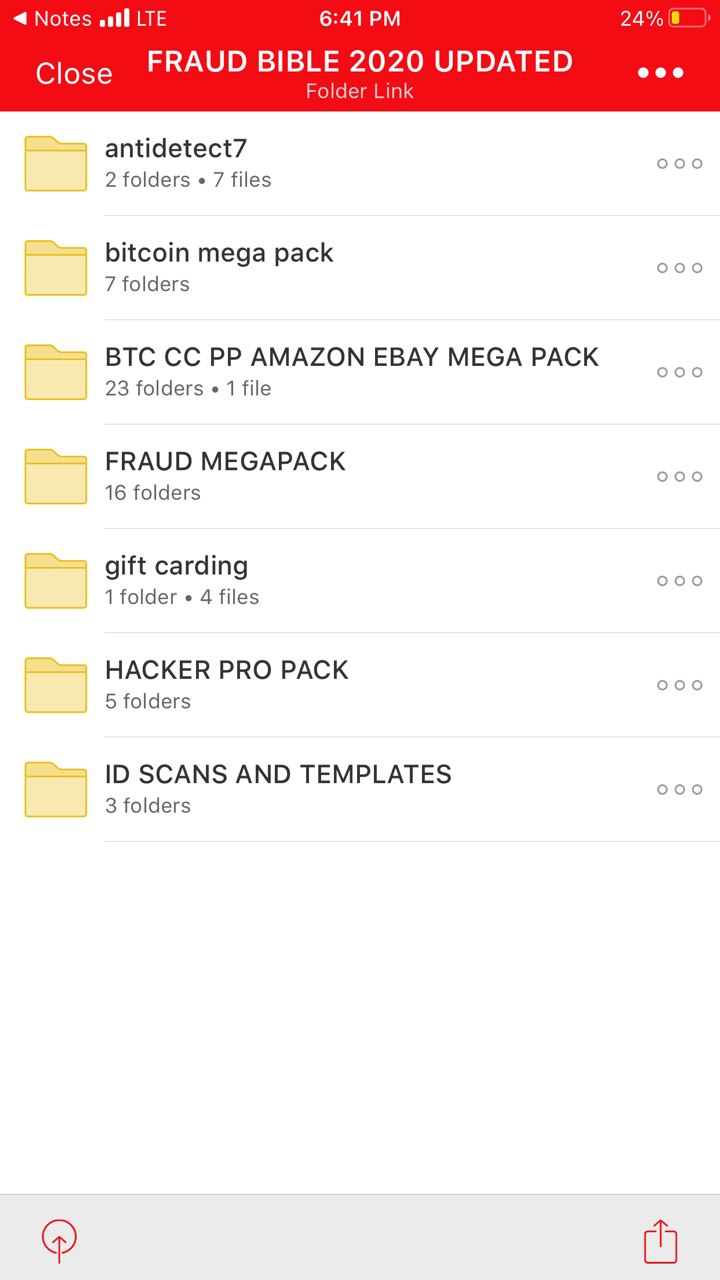Screen dimensions: 720x1280
Task: Open options for the antidetect7 folder
Action: (680, 164)
